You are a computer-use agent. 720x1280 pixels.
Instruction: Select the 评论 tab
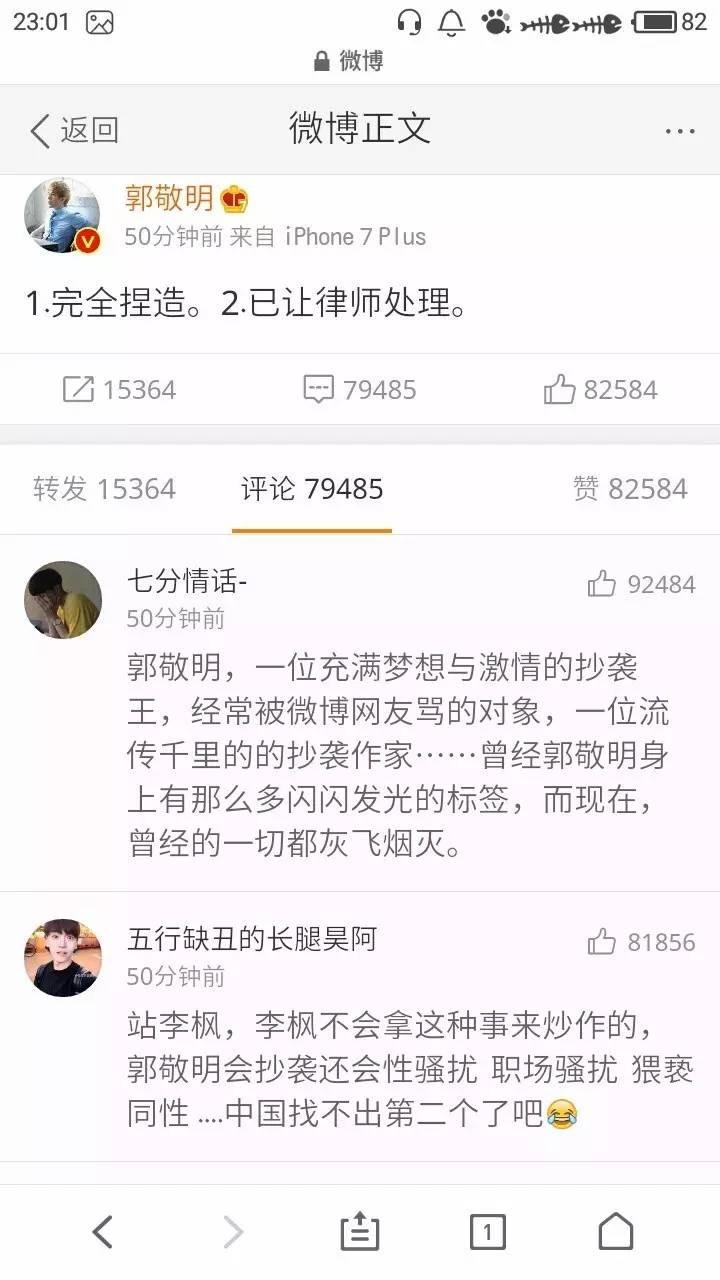[311, 489]
